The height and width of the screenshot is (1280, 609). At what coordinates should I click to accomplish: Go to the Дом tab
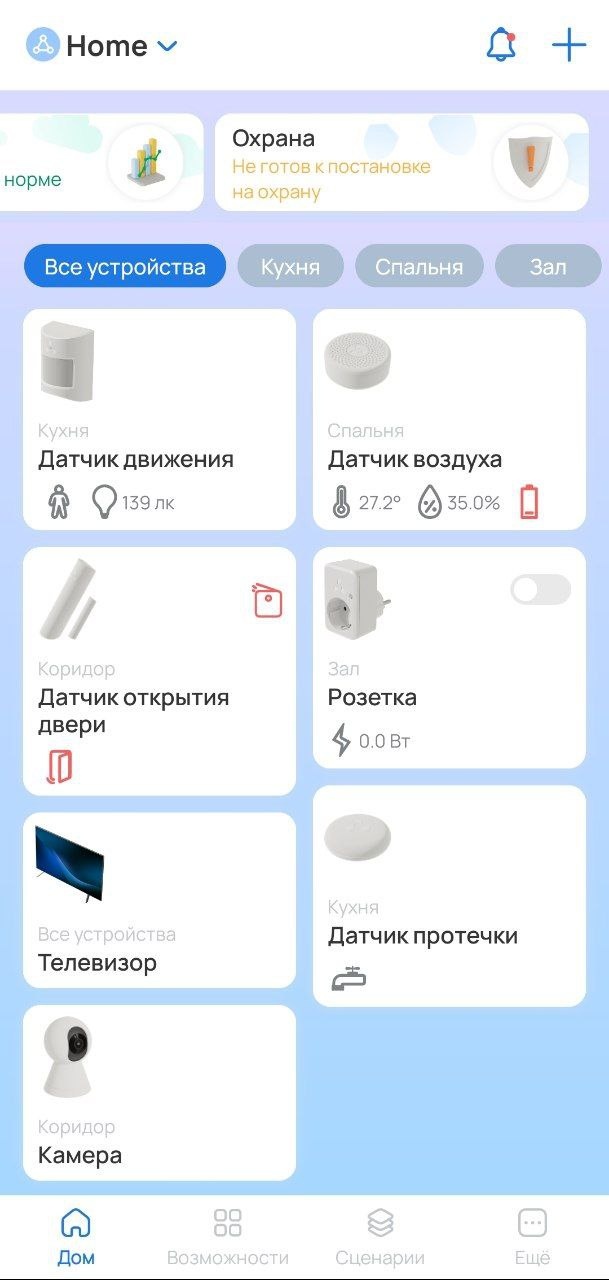[x=76, y=1236]
